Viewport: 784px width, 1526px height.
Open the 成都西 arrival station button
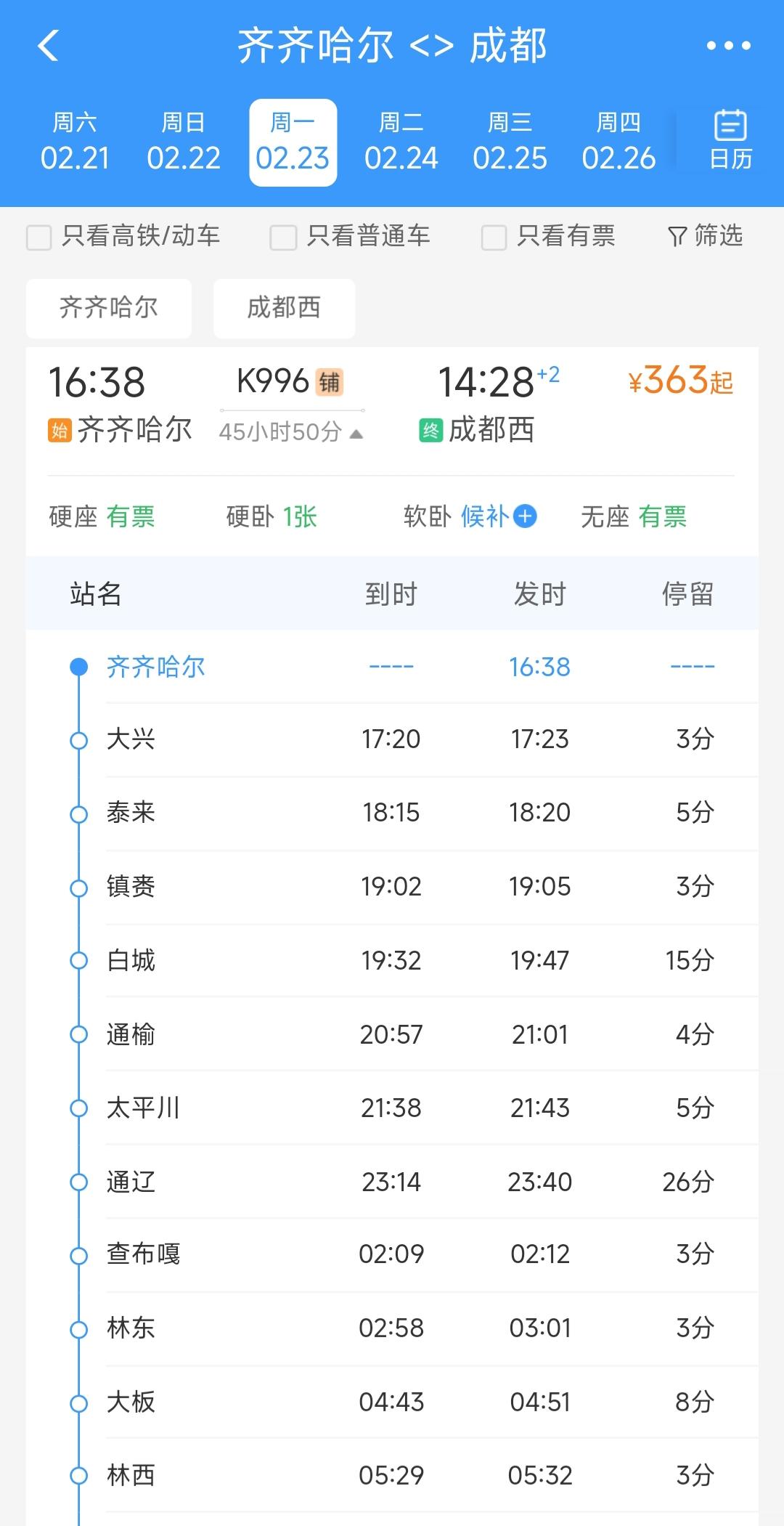pyautogui.click(x=283, y=308)
